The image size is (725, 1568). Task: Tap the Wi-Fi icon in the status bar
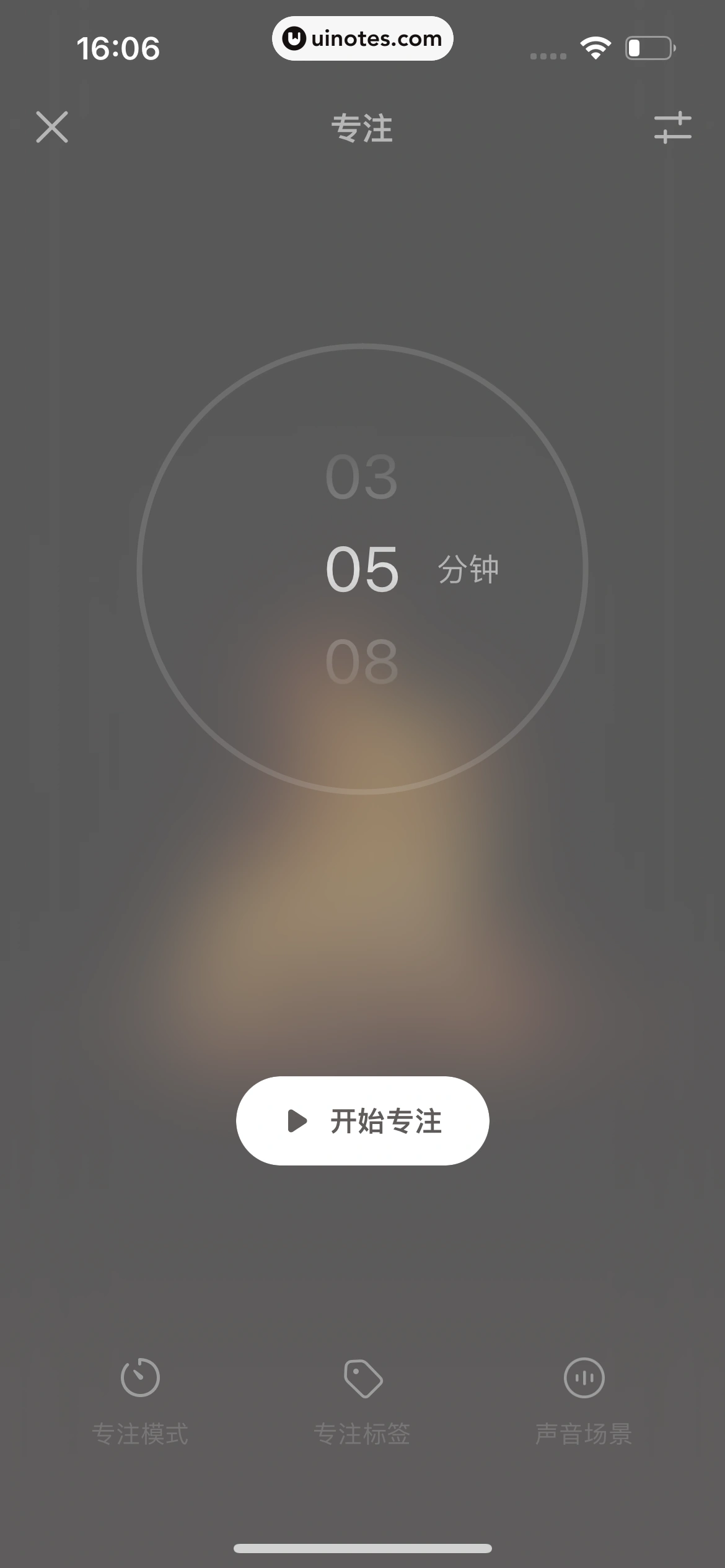tap(594, 48)
